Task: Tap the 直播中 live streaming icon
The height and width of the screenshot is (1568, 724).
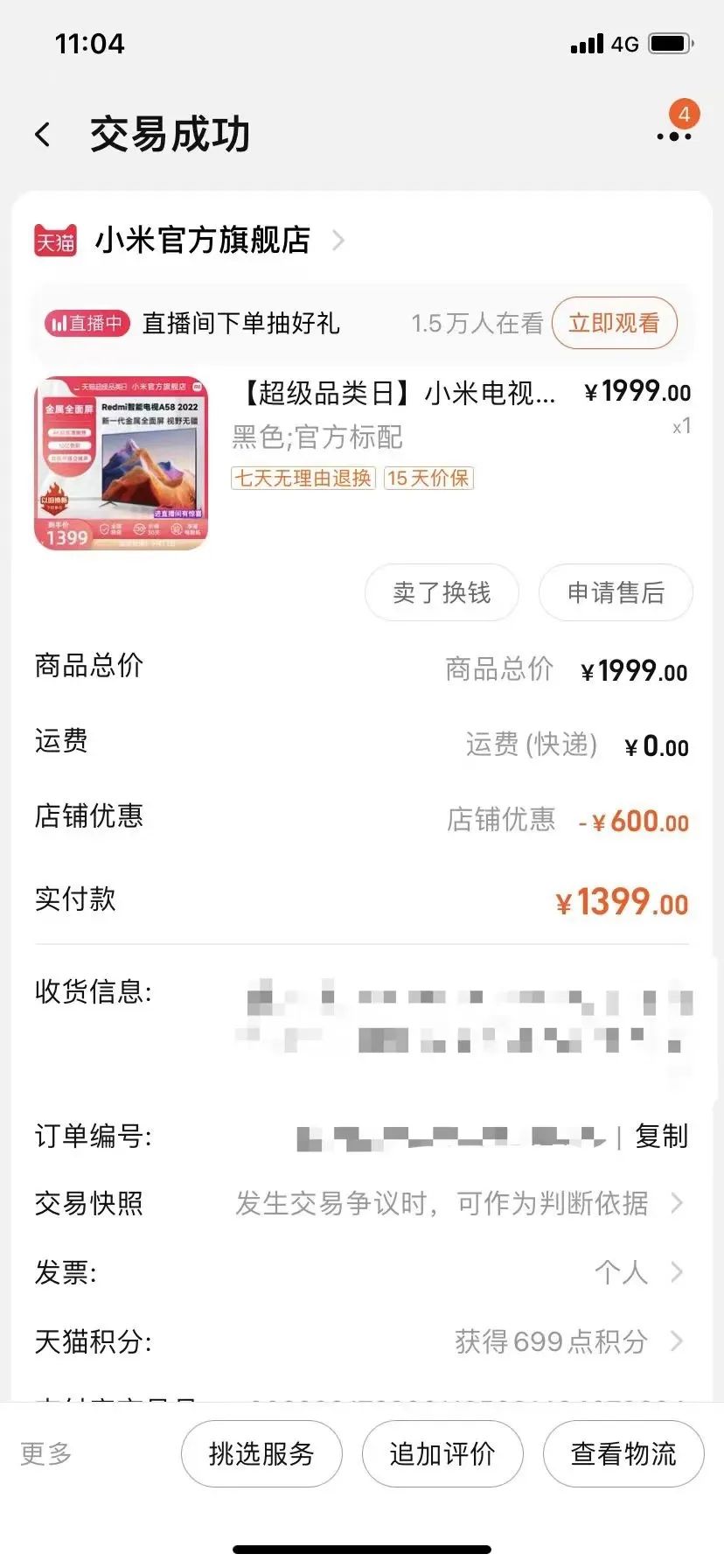Action: click(x=86, y=323)
